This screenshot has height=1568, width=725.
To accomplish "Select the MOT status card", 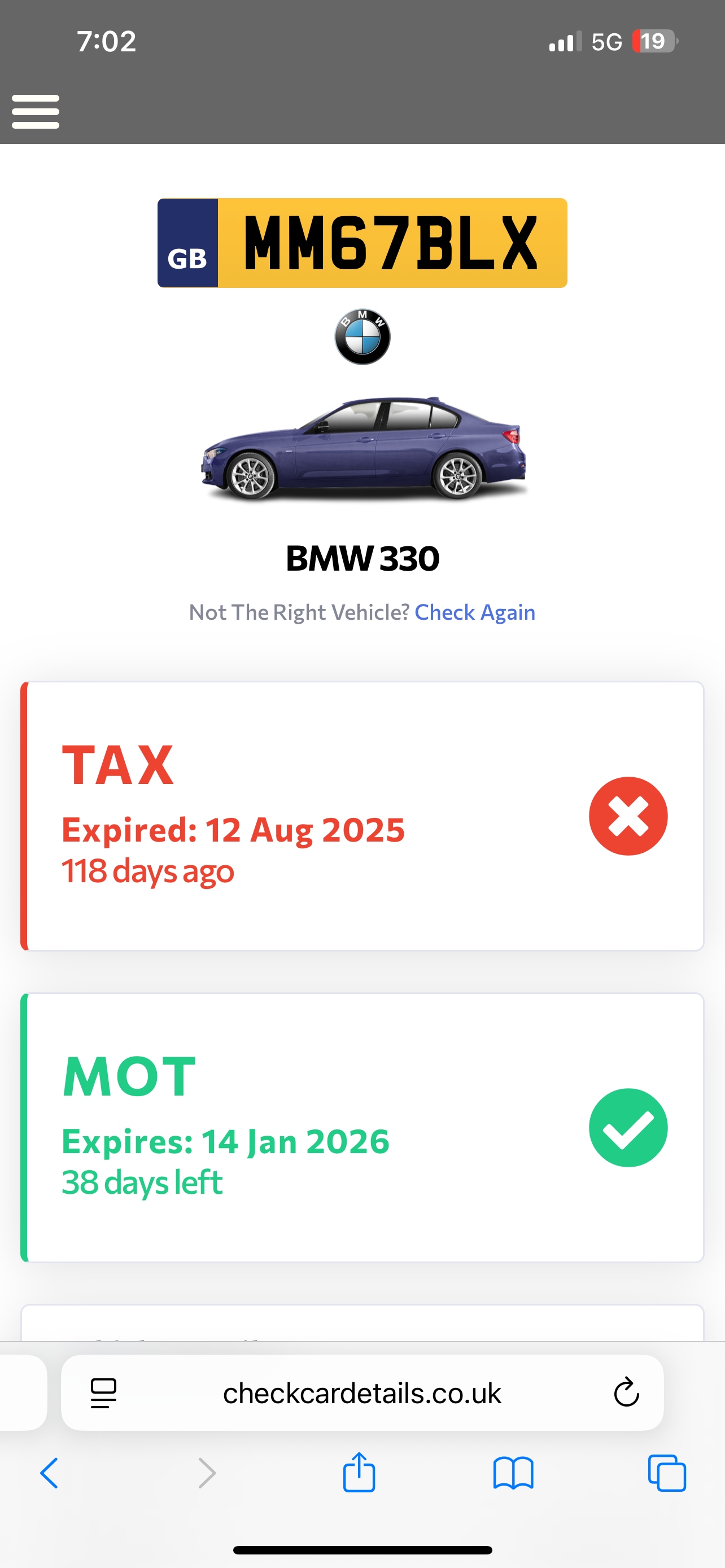I will (362, 1127).
